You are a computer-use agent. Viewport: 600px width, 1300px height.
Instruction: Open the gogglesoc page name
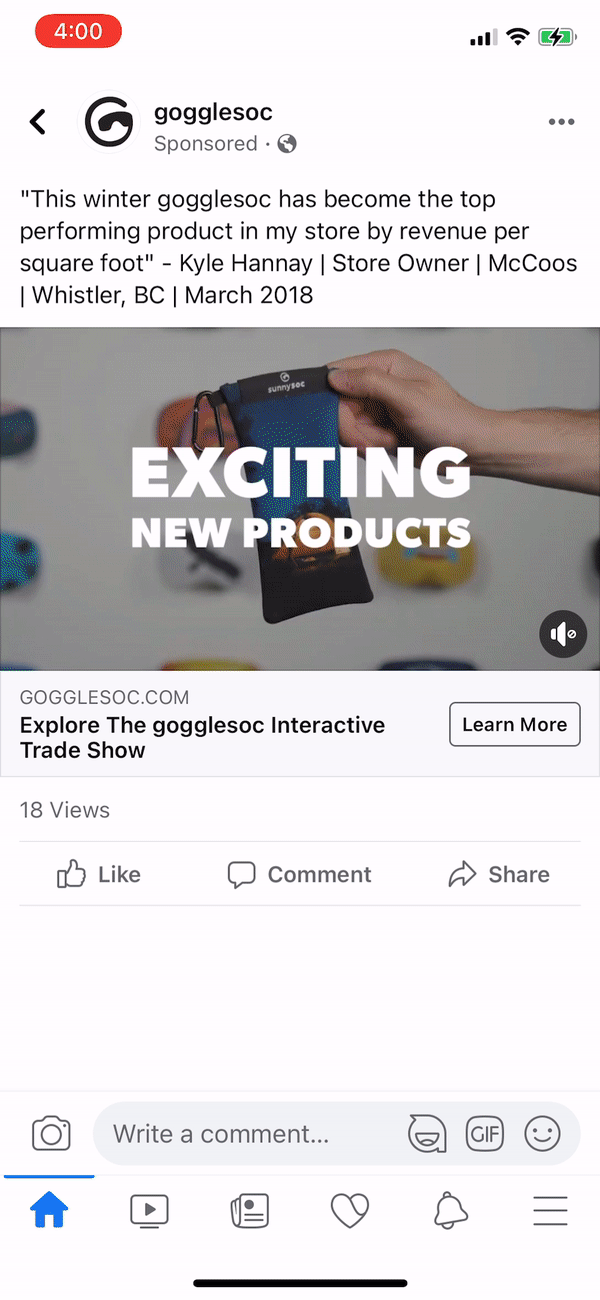(213, 112)
